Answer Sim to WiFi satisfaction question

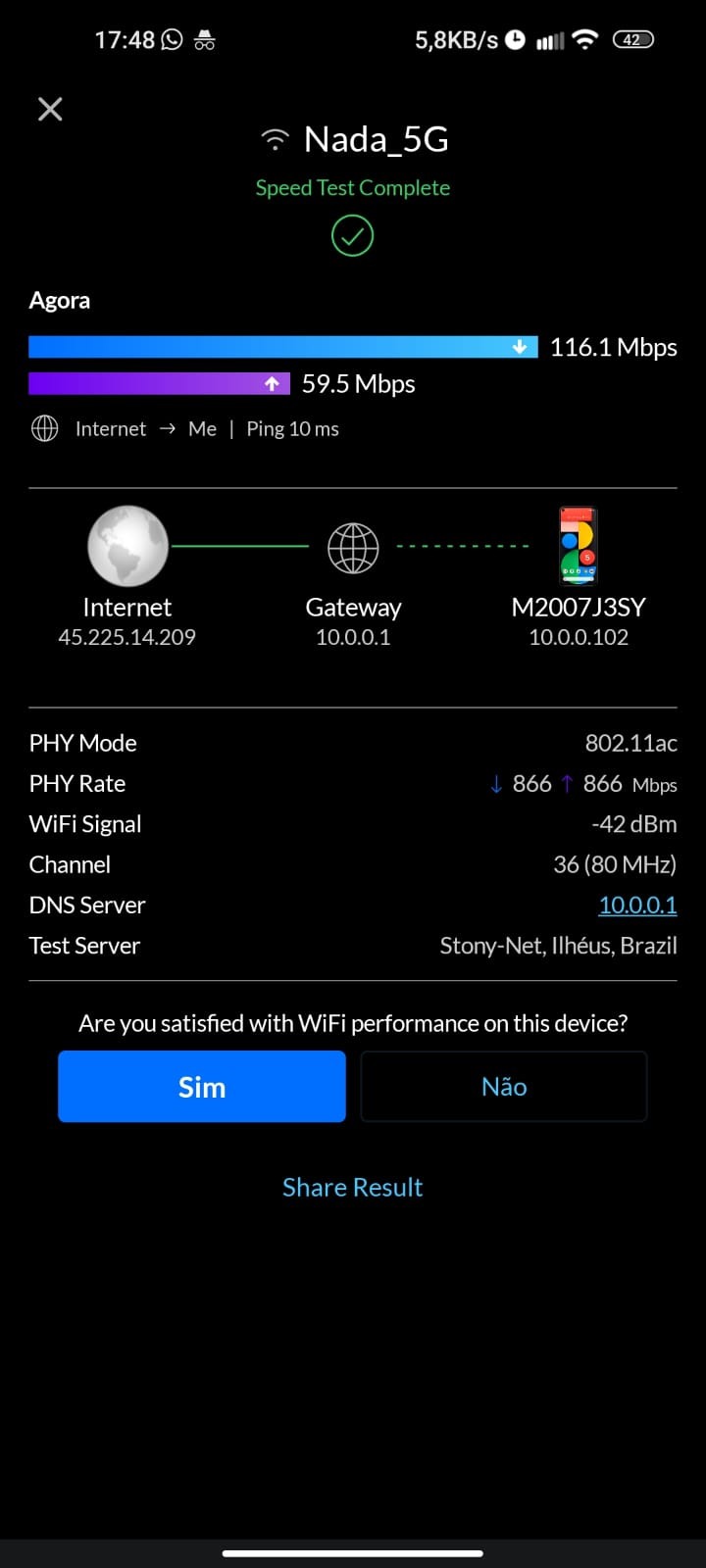pos(202,1086)
